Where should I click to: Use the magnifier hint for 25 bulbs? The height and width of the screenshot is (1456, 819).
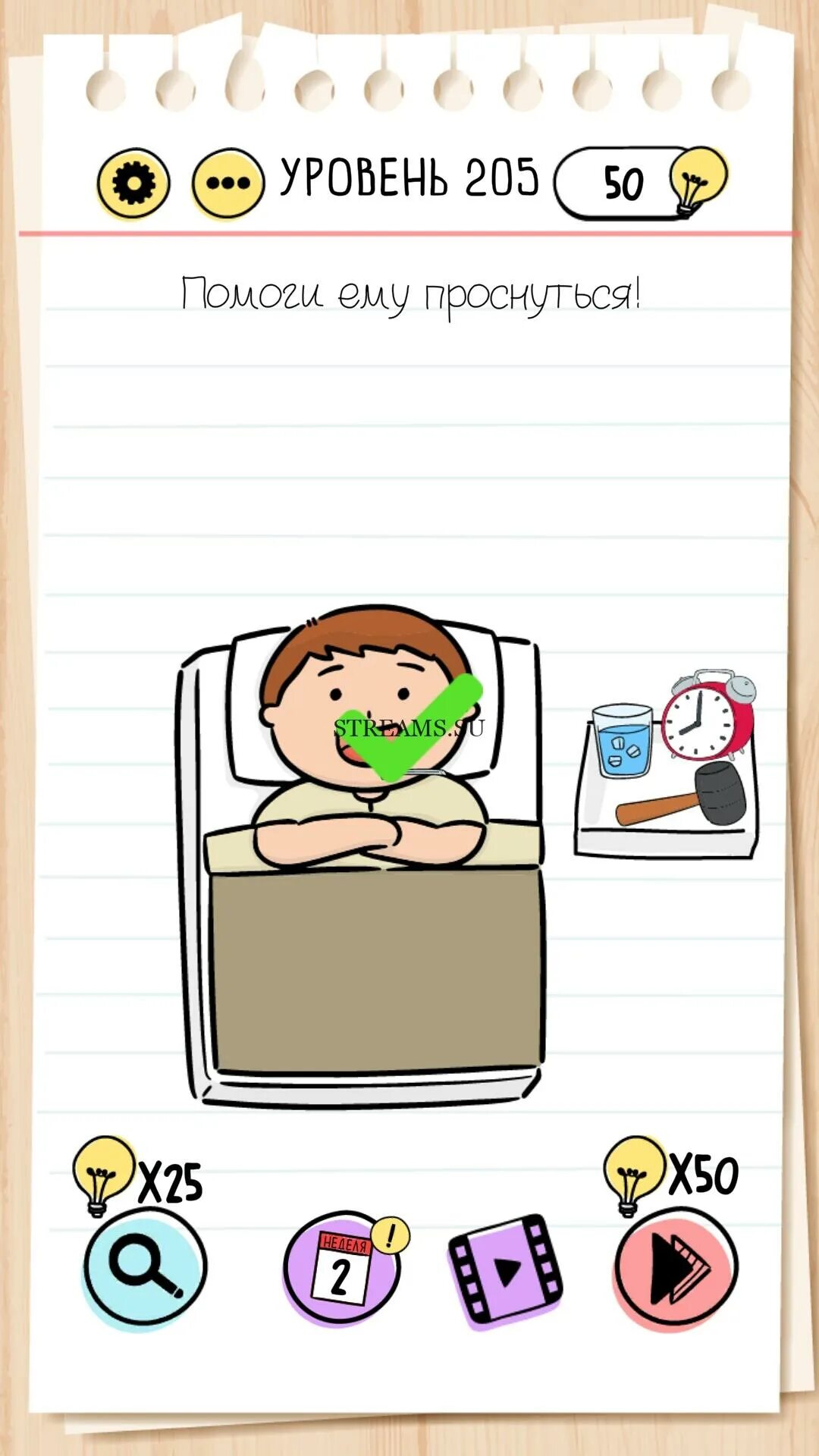[x=144, y=1267]
